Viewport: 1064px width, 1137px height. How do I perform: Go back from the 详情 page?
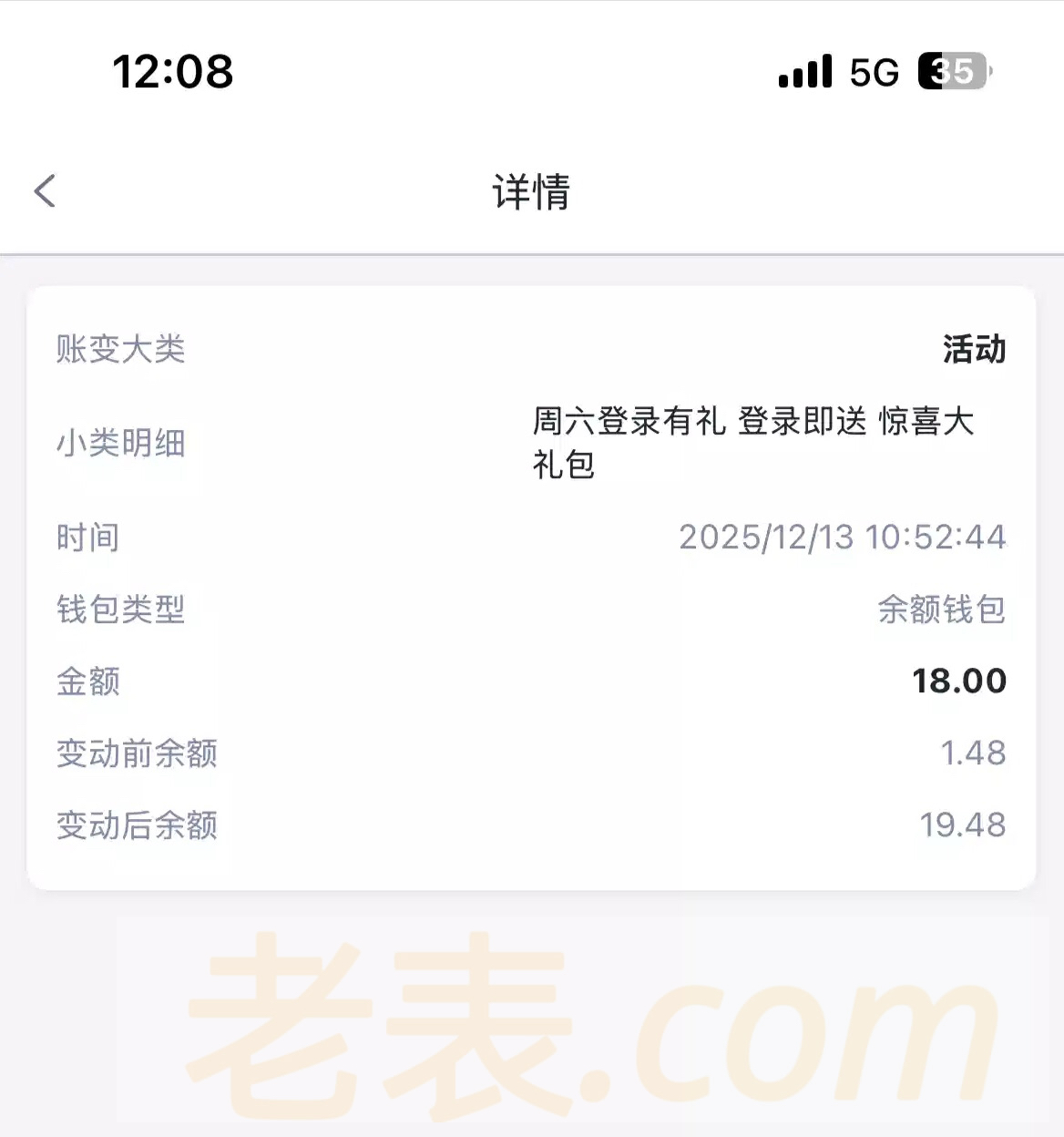(45, 191)
